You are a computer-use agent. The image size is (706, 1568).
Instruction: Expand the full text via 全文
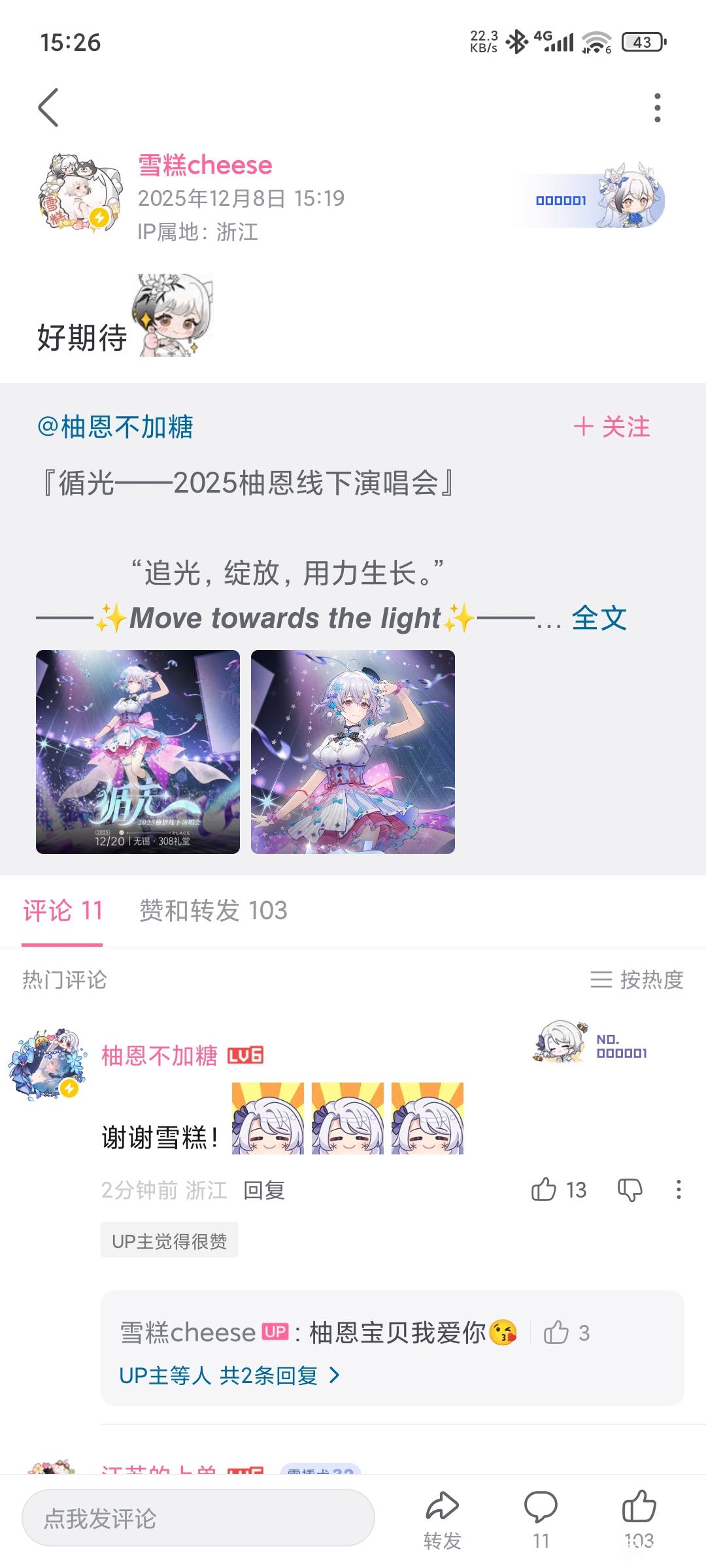[599, 618]
